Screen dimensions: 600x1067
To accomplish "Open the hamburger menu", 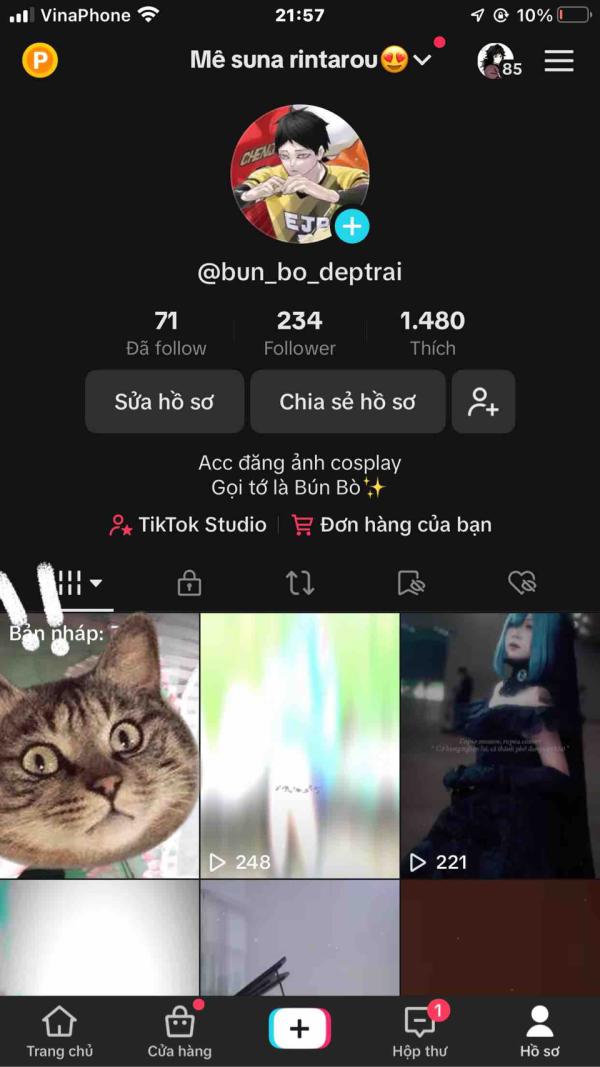I will [x=559, y=61].
